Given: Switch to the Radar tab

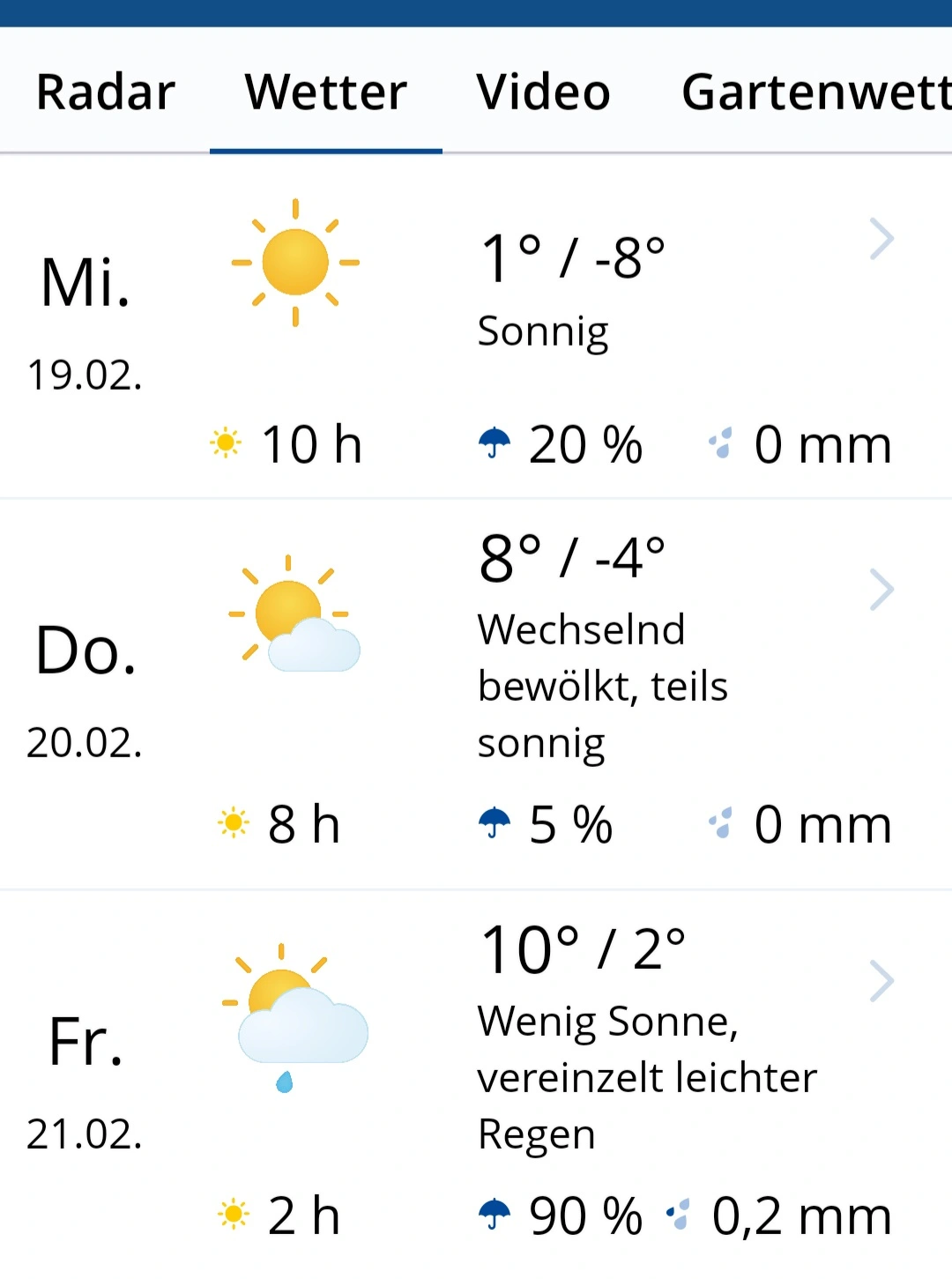Looking at the screenshot, I should [x=106, y=92].
